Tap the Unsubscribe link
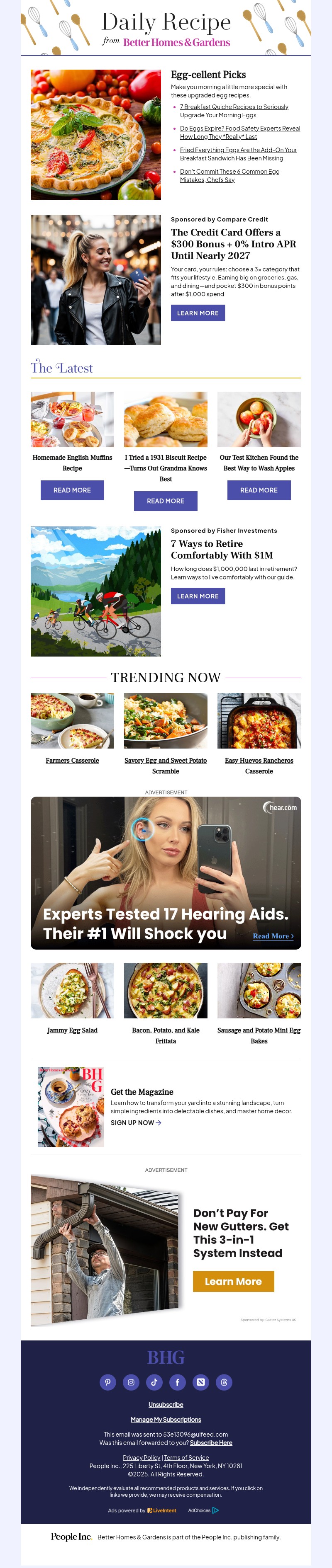 point(166,1404)
